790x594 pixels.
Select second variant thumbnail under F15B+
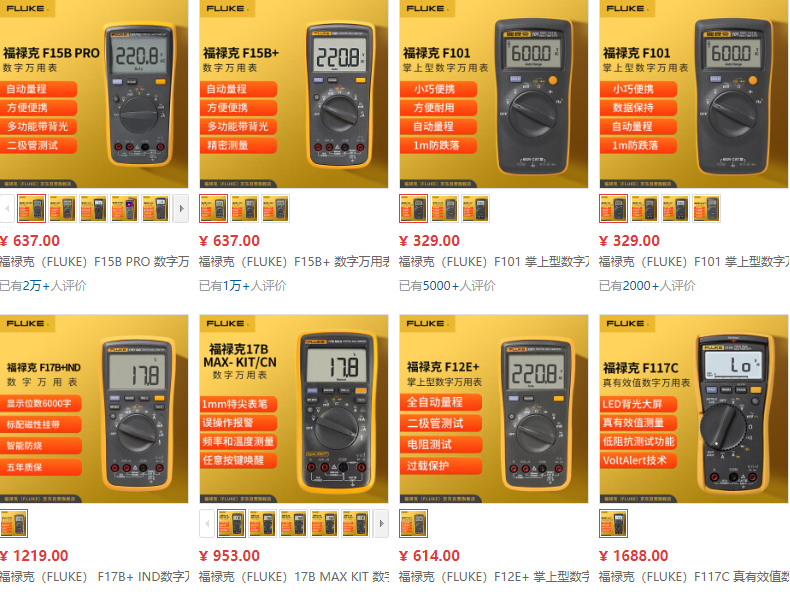click(244, 208)
